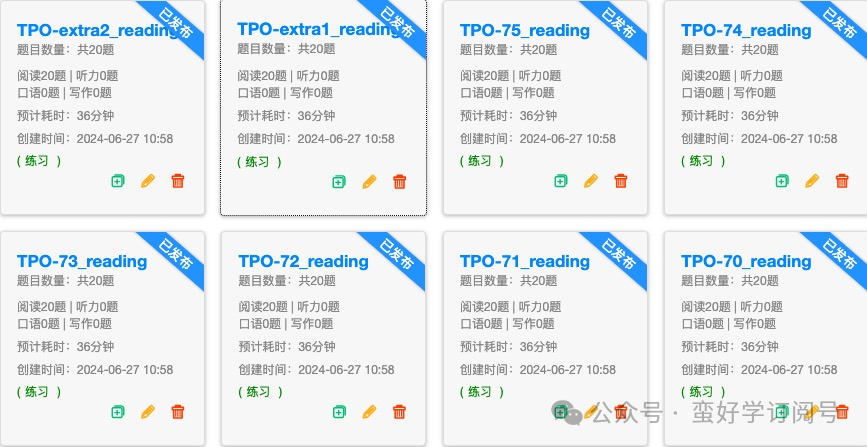867x447 pixels.
Task: Copy the TPO-extra2_reading test
Action: coord(118,181)
